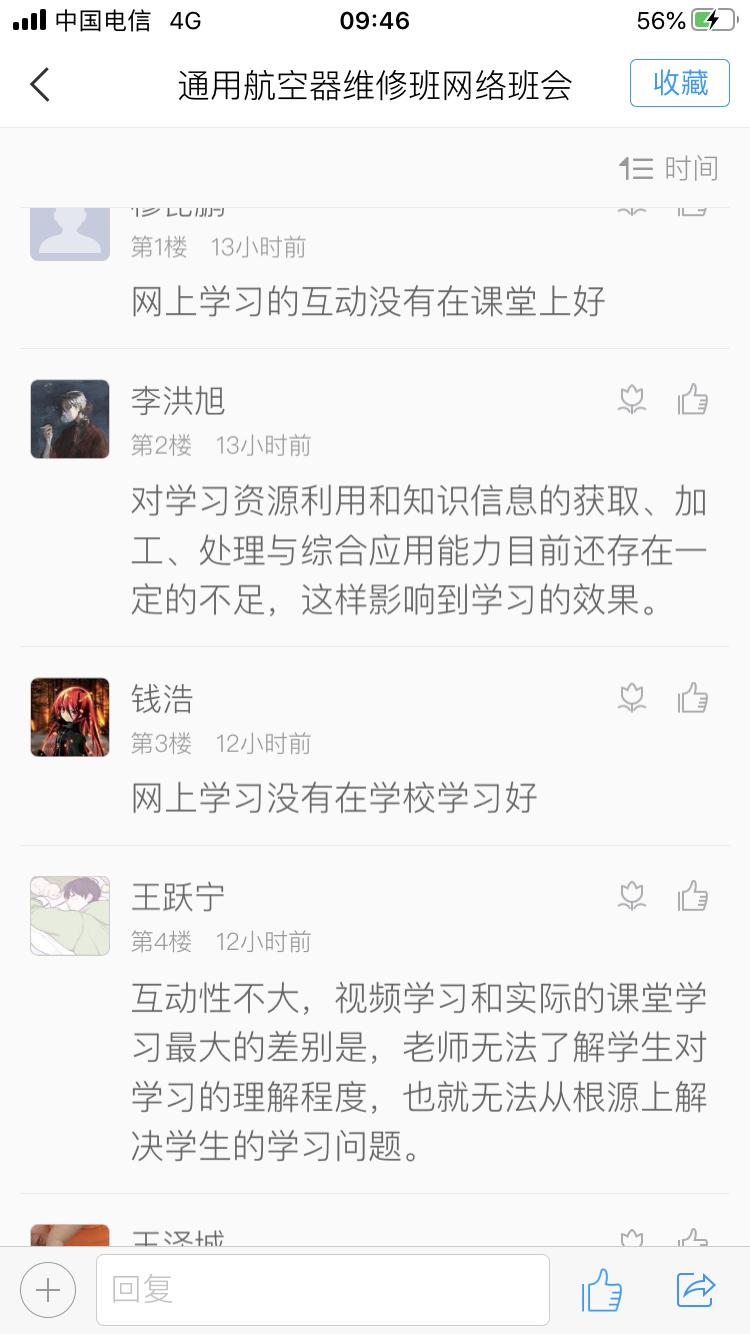Like 王跃宁's comment
The image size is (750, 1334).
pos(693,895)
